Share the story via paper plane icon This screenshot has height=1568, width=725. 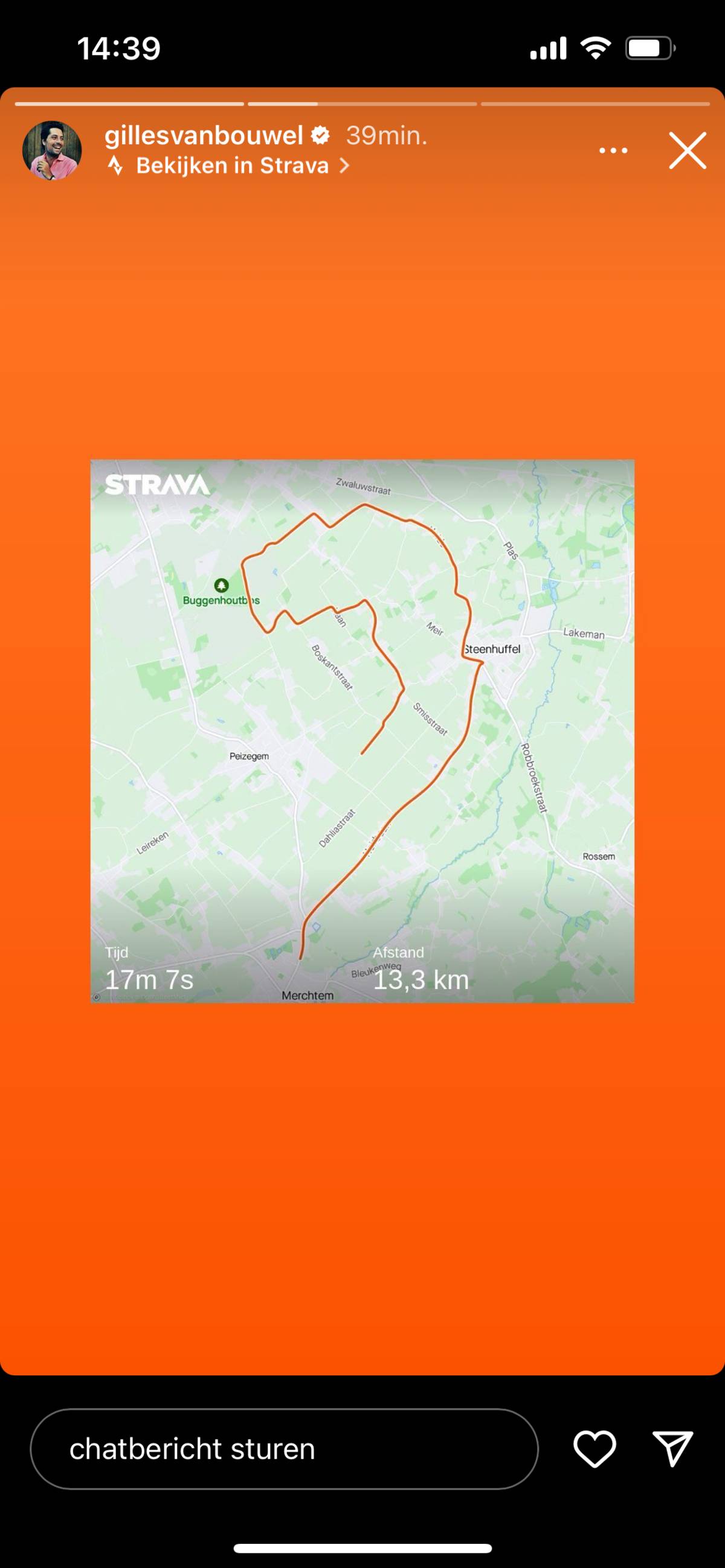672,1448
